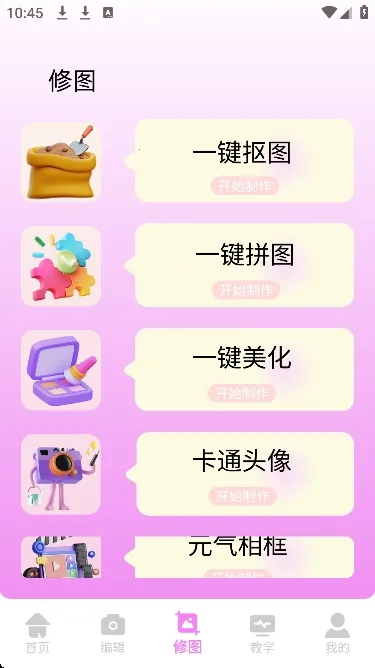This screenshot has width=375, height=668.
Task: Switch to the 编辑 tab
Action: coord(112,633)
